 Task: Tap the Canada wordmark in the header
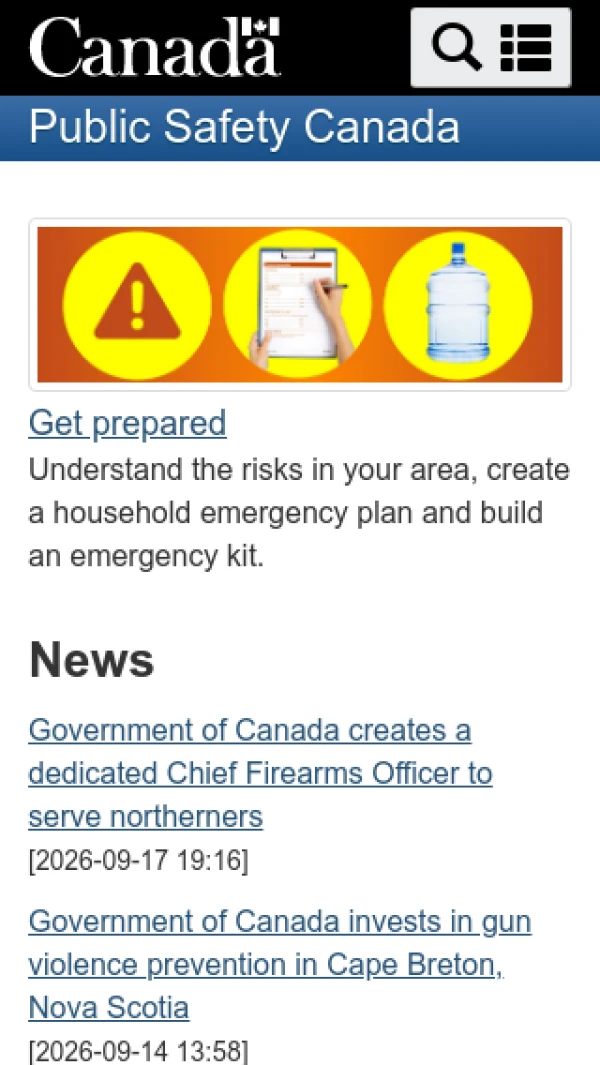[x=154, y=46]
